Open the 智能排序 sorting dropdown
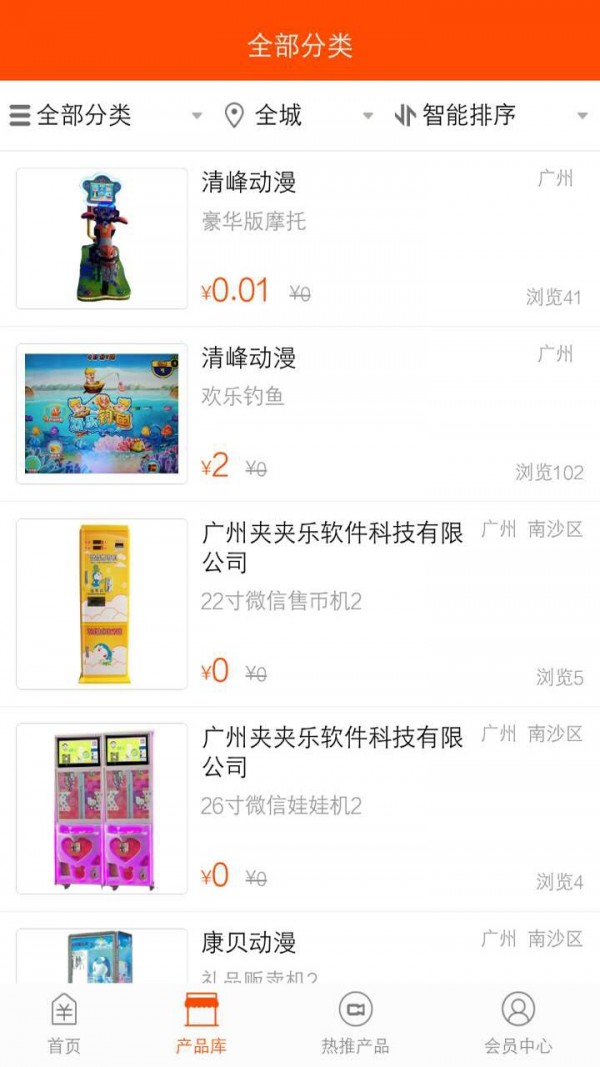The width and height of the screenshot is (600, 1067). click(490, 116)
